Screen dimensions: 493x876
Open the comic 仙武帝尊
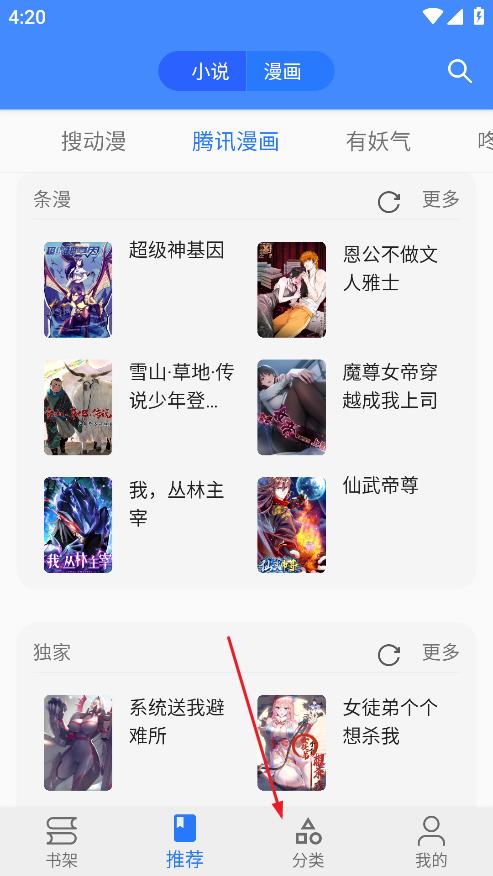point(353,524)
